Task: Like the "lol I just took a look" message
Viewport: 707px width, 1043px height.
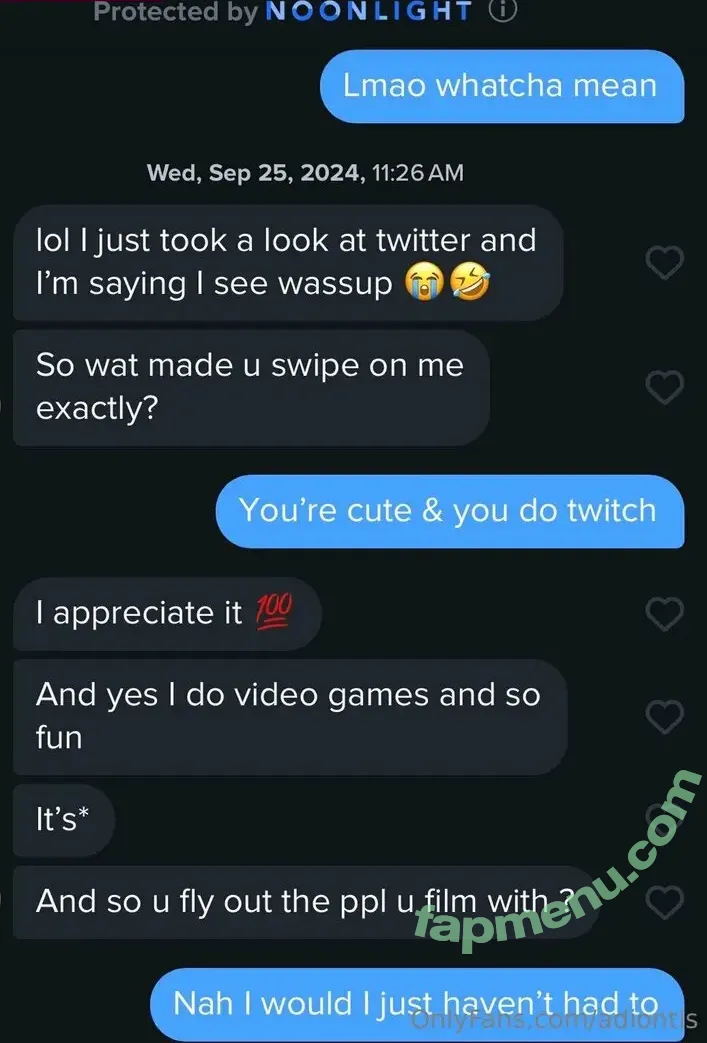Action: point(665,263)
